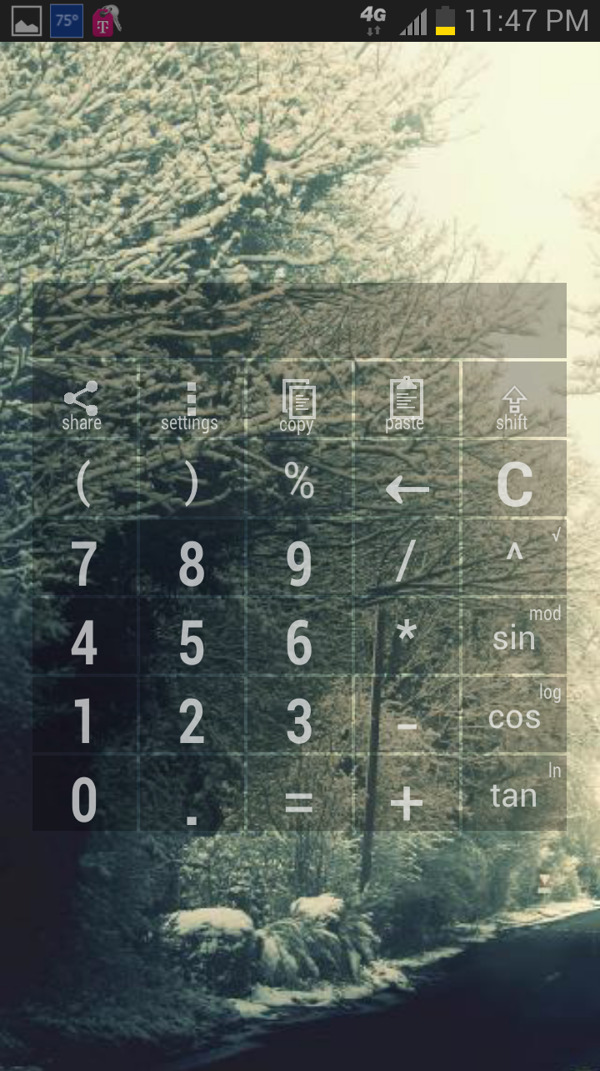The width and height of the screenshot is (600, 1071).
Task: Copy the current result
Action: click(298, 405)
